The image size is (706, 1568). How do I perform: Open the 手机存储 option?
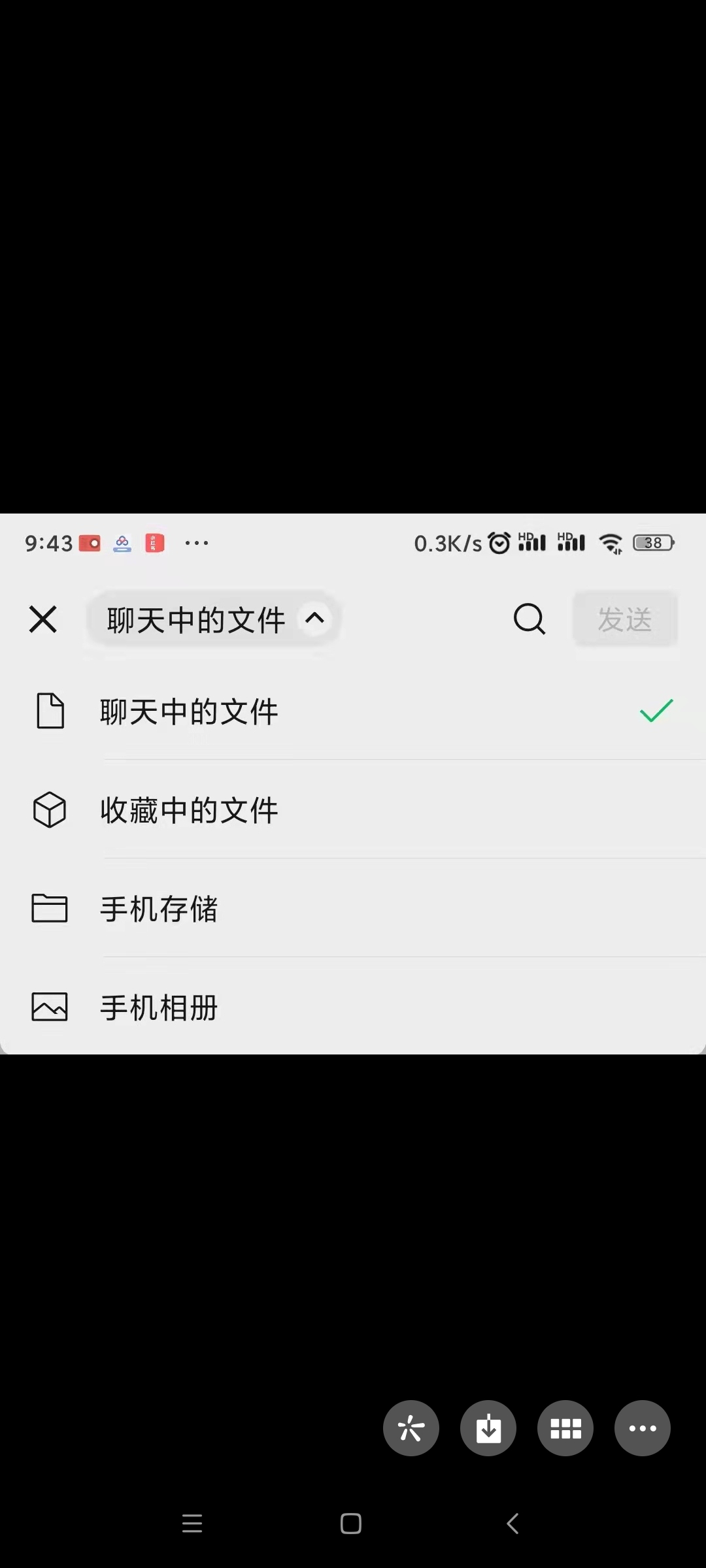353,908
